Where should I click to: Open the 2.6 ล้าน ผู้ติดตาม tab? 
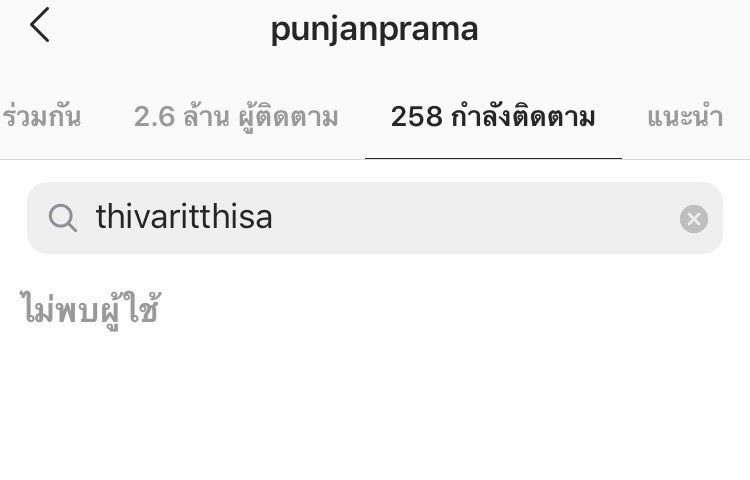(x=236, y=118)
